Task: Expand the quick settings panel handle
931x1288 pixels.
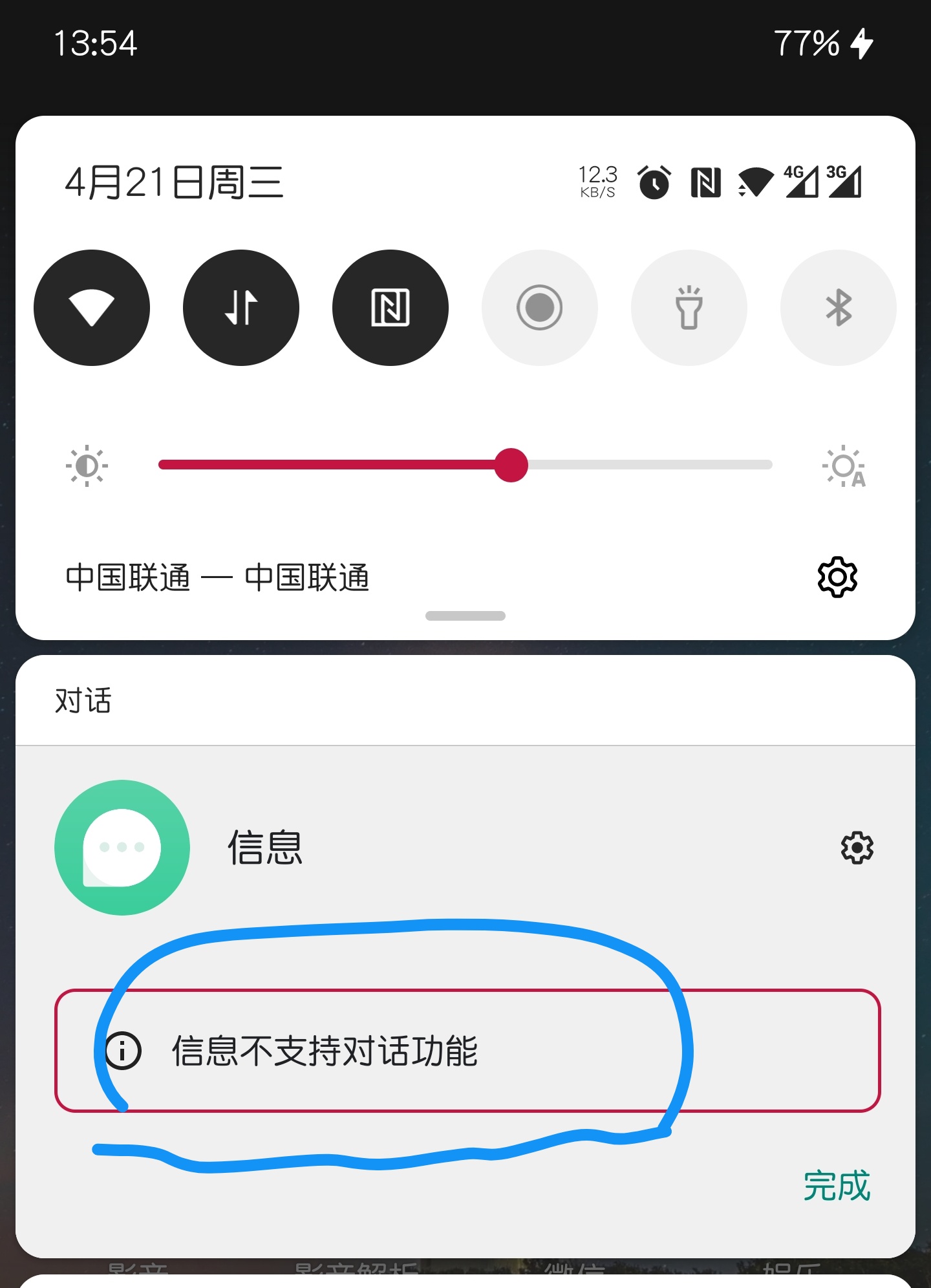Action: (x=465, y=615)
